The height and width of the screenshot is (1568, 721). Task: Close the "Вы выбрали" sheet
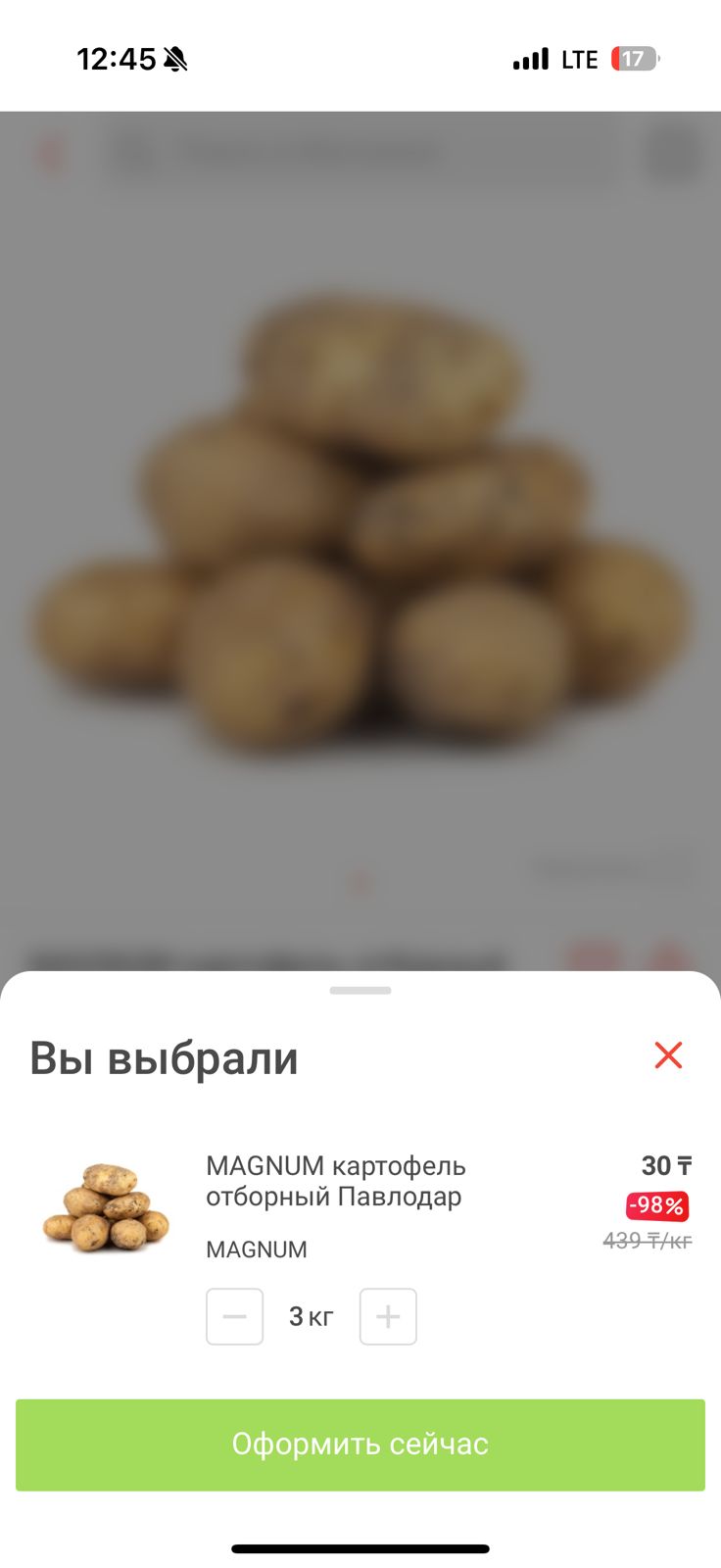tap(668, 1055)
